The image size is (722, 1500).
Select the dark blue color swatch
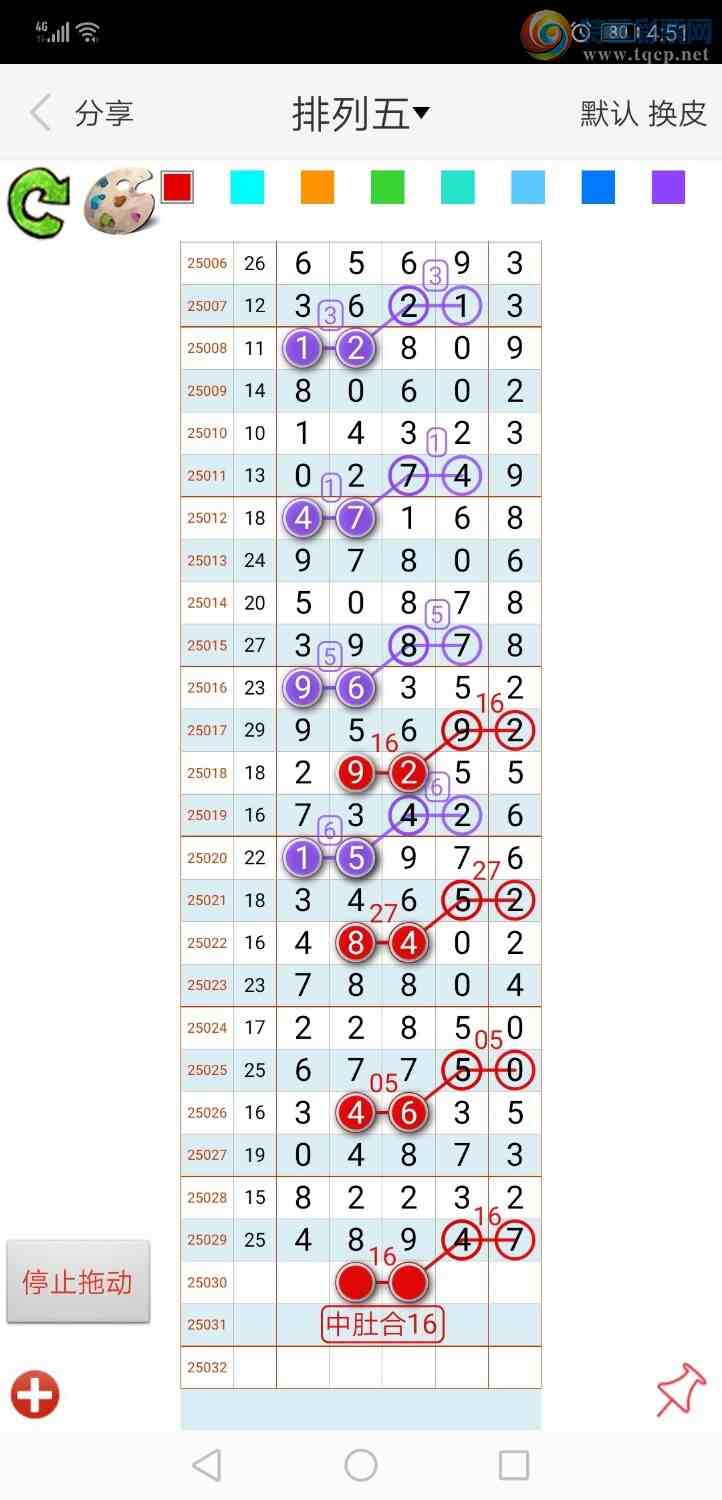[x=598, y=187]
